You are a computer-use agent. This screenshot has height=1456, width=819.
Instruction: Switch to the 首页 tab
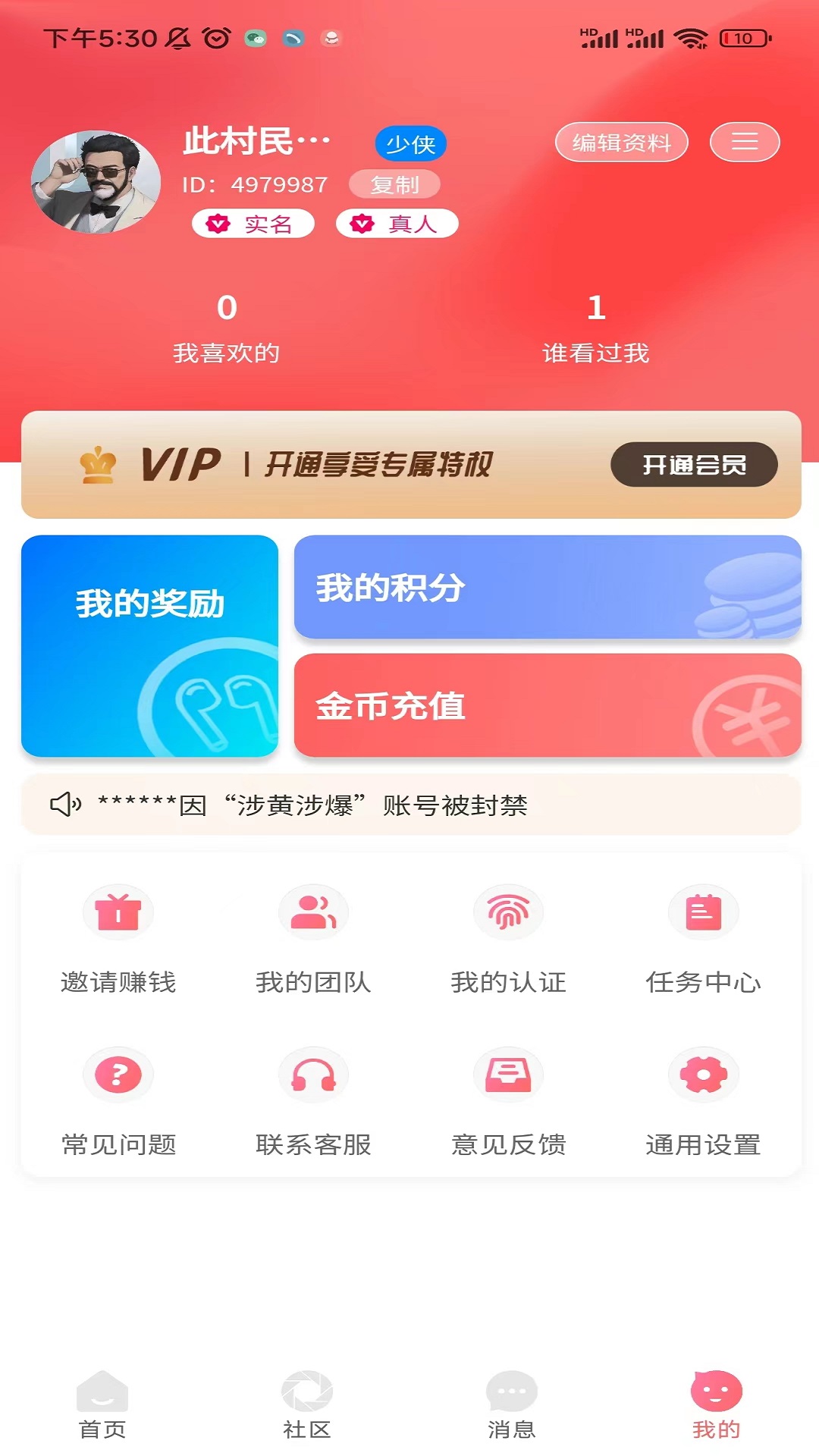pyautogui.click(x=102, y=1404)
